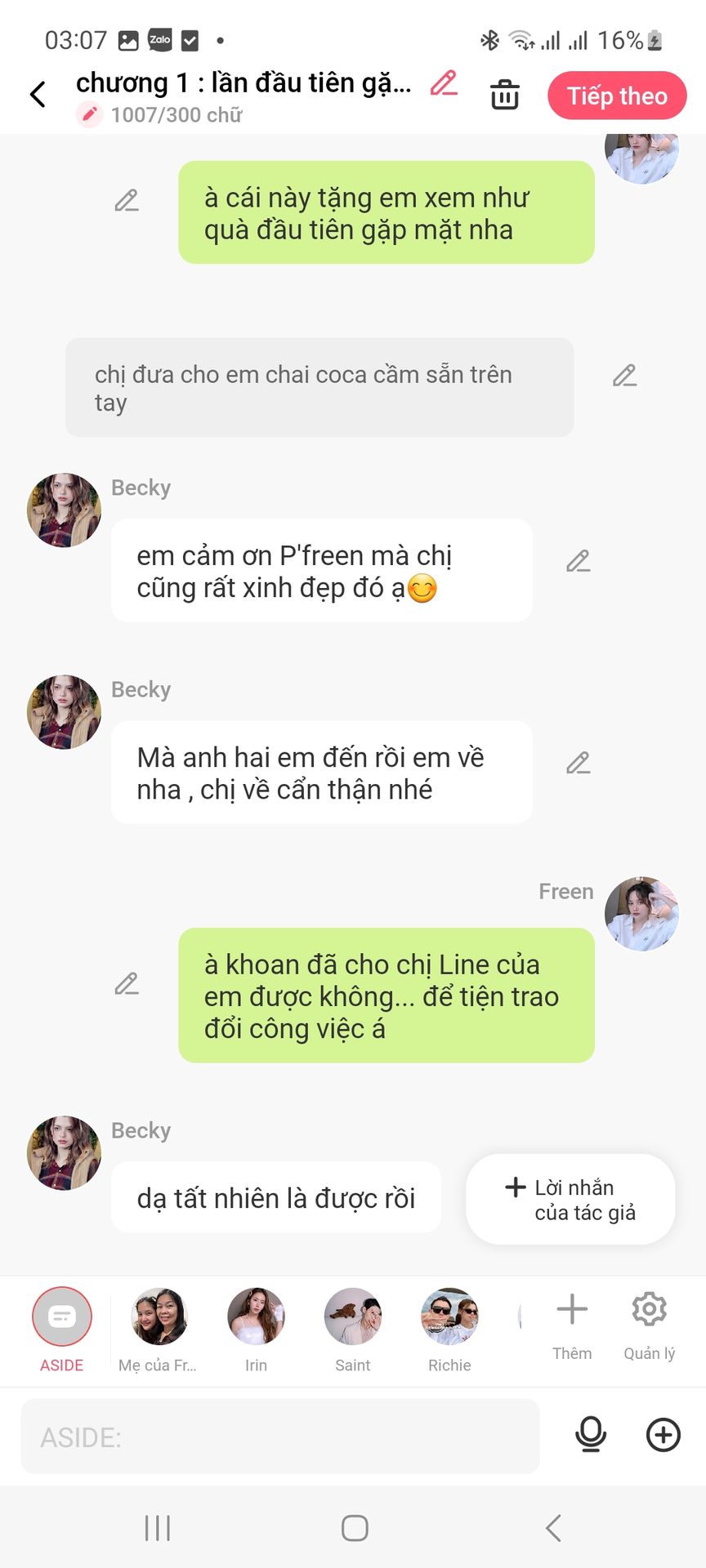Add Lời nhắn của tác giả
The height and width of the screenshot is (1568, 706).
click(x=570, y=1199)
